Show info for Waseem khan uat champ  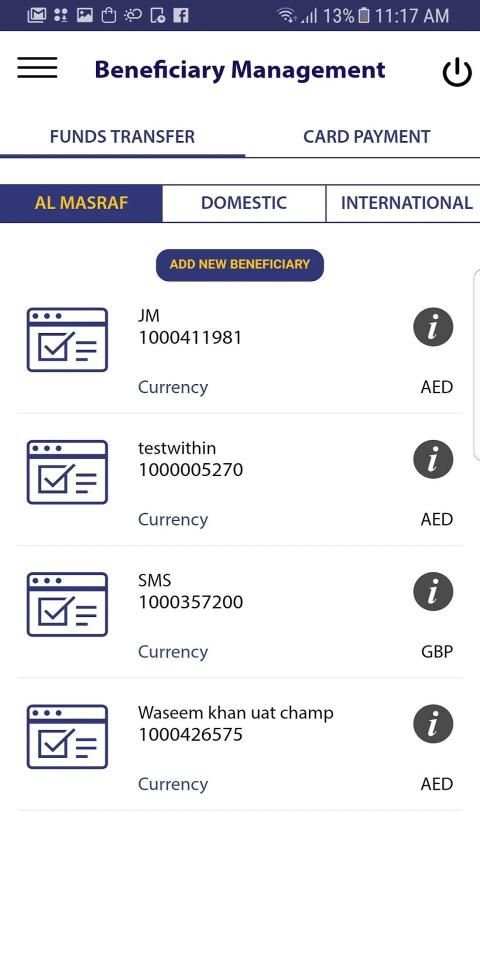point(433,724)
